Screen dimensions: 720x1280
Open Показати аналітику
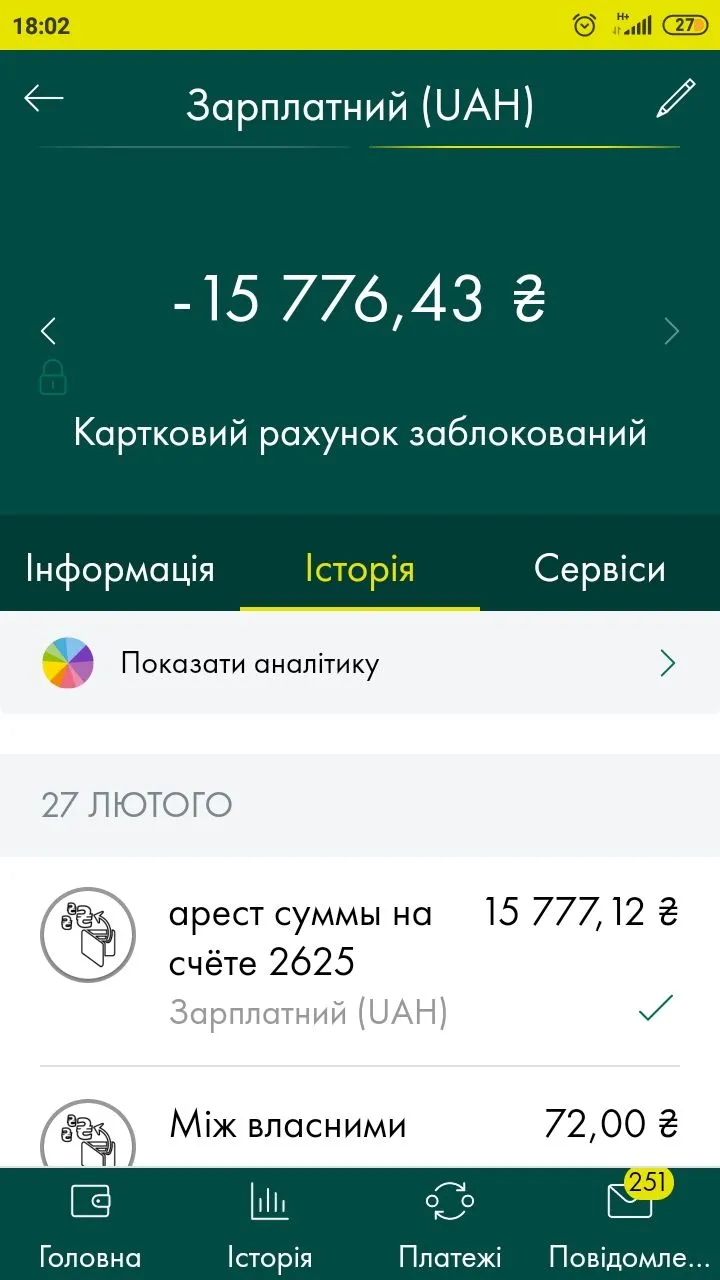pyautogui.click(x=359, y=664)
